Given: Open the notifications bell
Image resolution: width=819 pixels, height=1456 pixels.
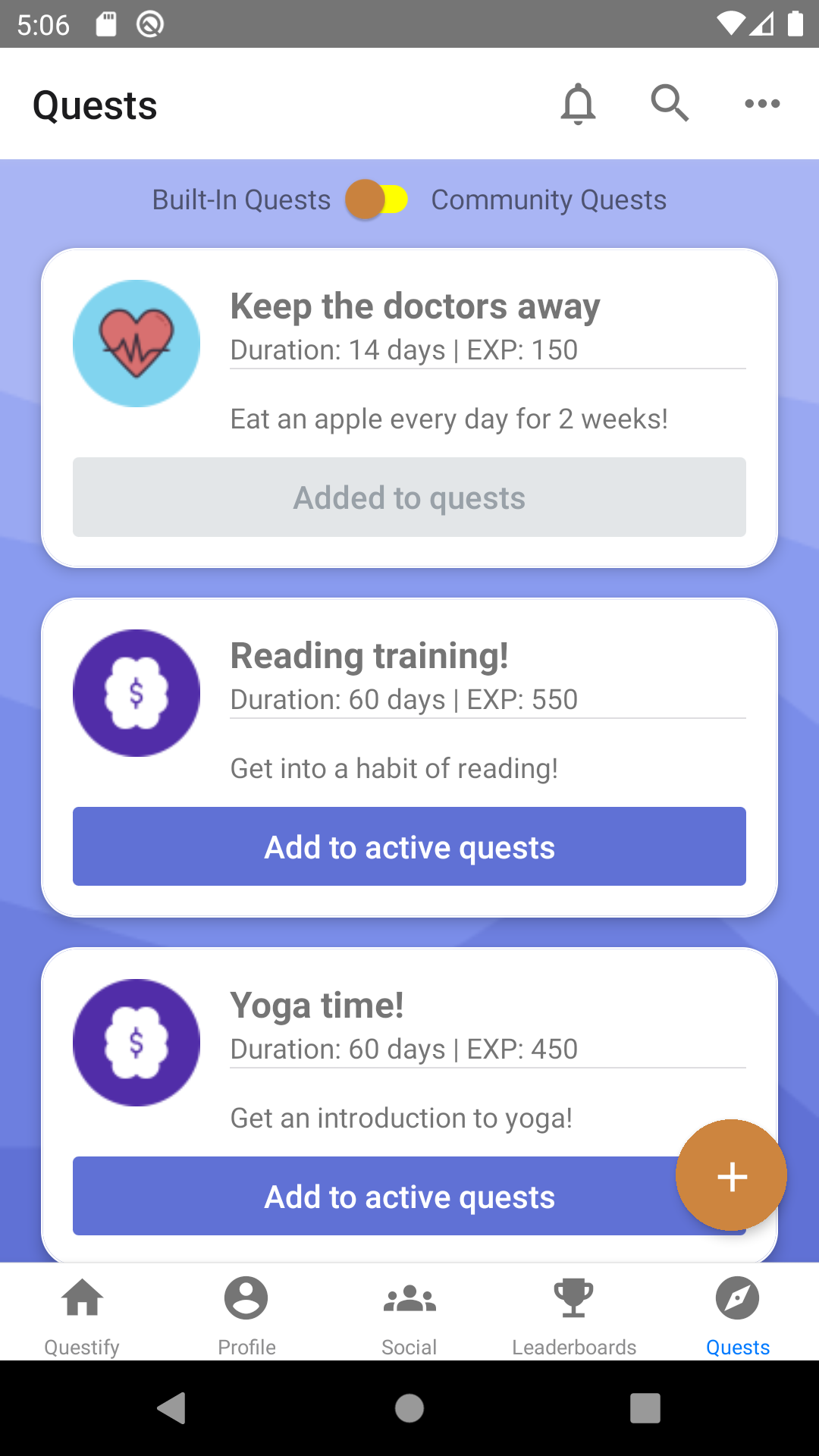Looking at the screenshot, I should tap(578, 104).
